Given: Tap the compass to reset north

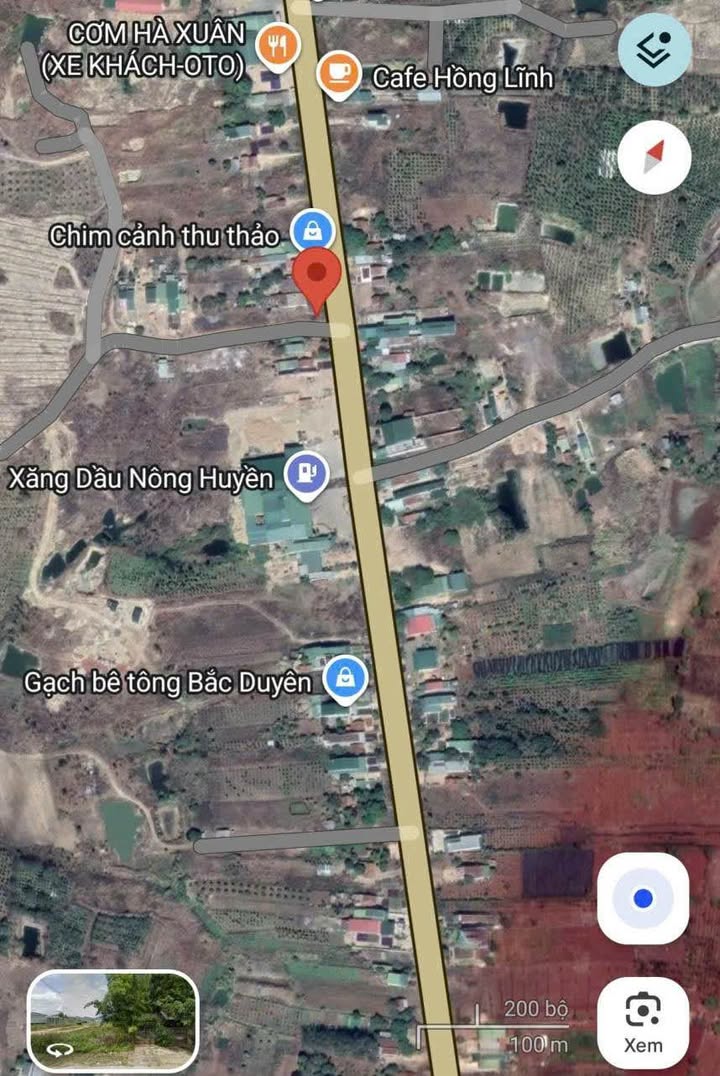Looking at the screenshot, I should 654,157.
